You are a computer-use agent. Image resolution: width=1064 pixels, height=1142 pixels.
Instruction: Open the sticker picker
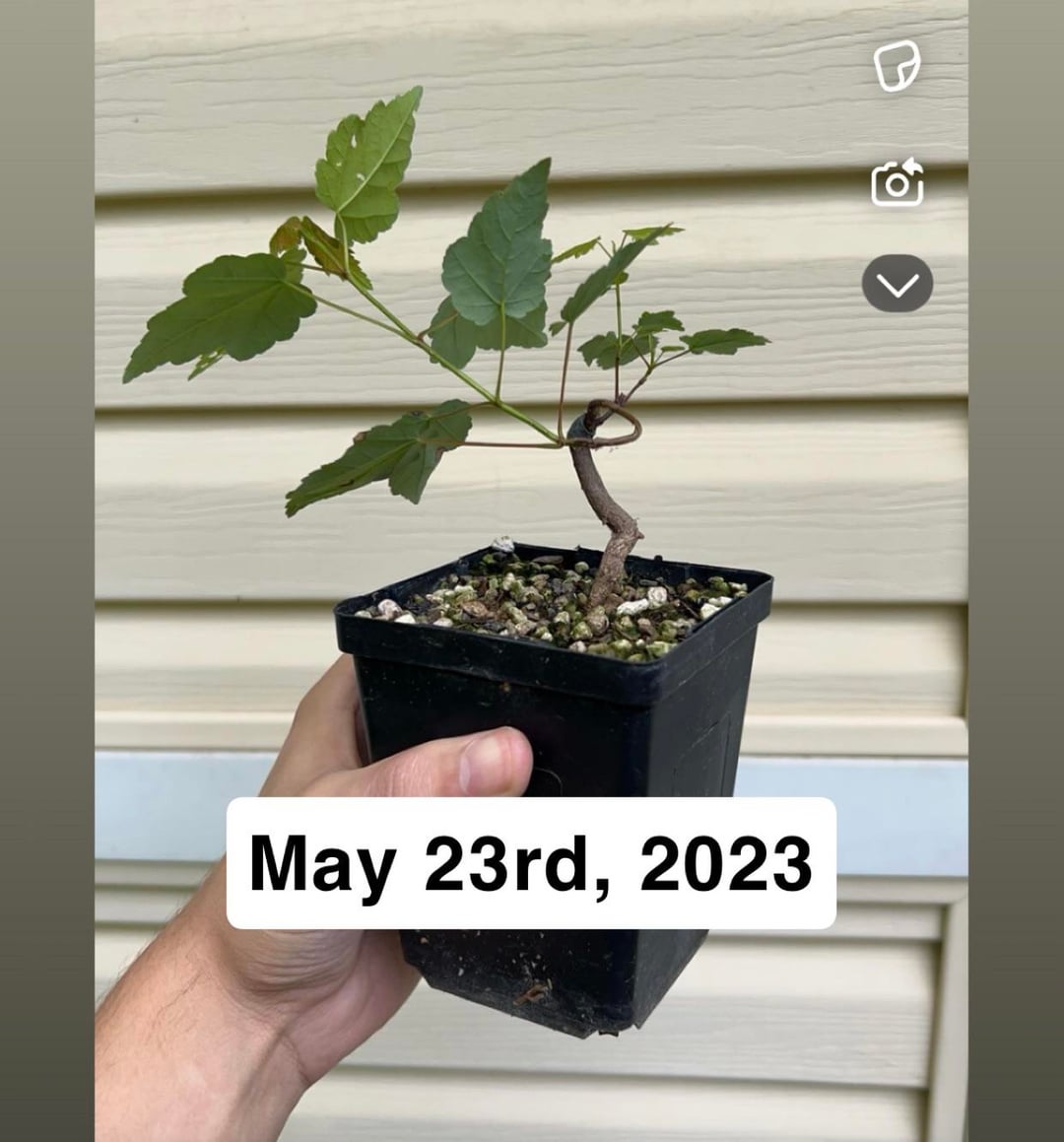pos(897,67)
